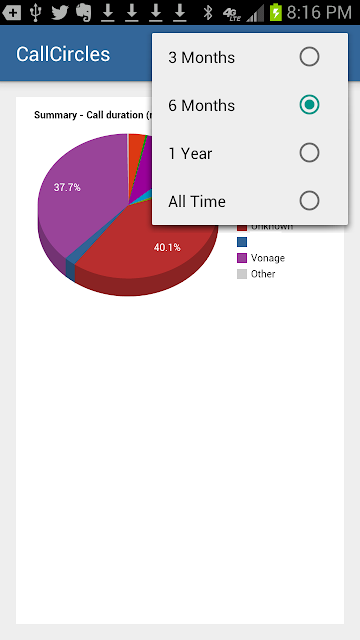Select the 3 Months option
The width and height of the screenshot is (360, 640).
pos(250,57)
